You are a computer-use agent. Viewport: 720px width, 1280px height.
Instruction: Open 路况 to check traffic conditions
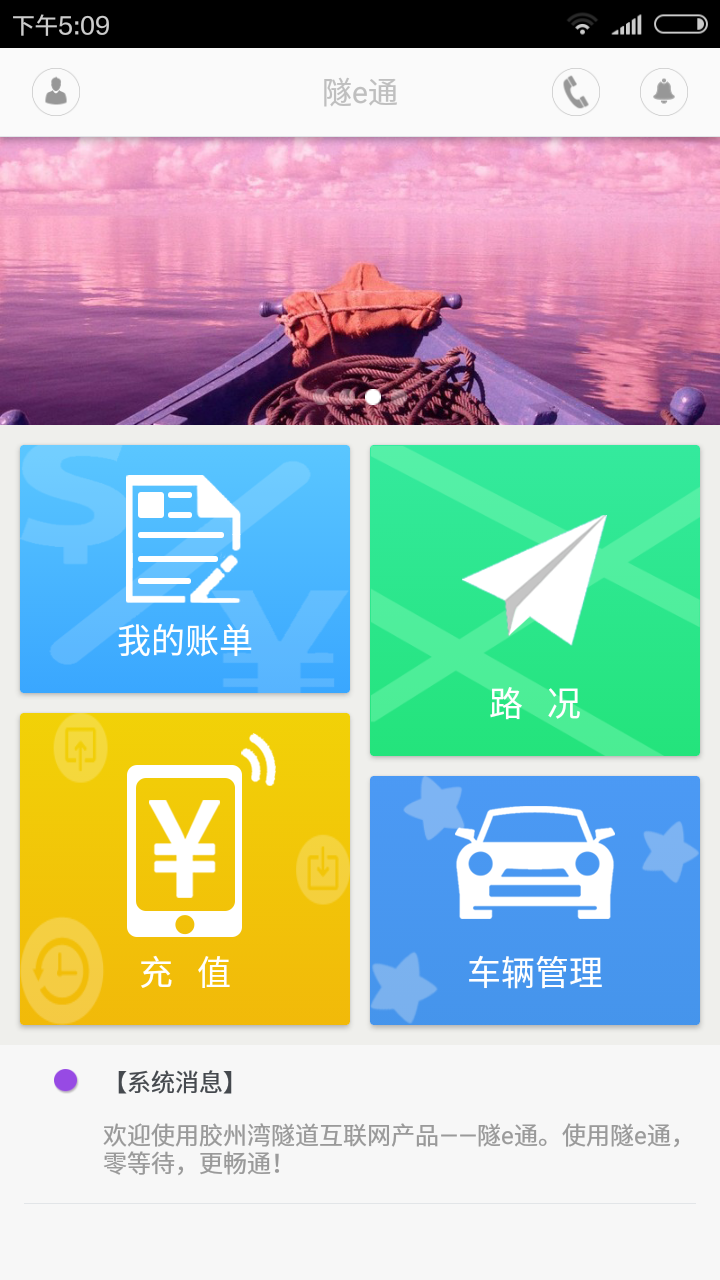[x=534, y=703]
